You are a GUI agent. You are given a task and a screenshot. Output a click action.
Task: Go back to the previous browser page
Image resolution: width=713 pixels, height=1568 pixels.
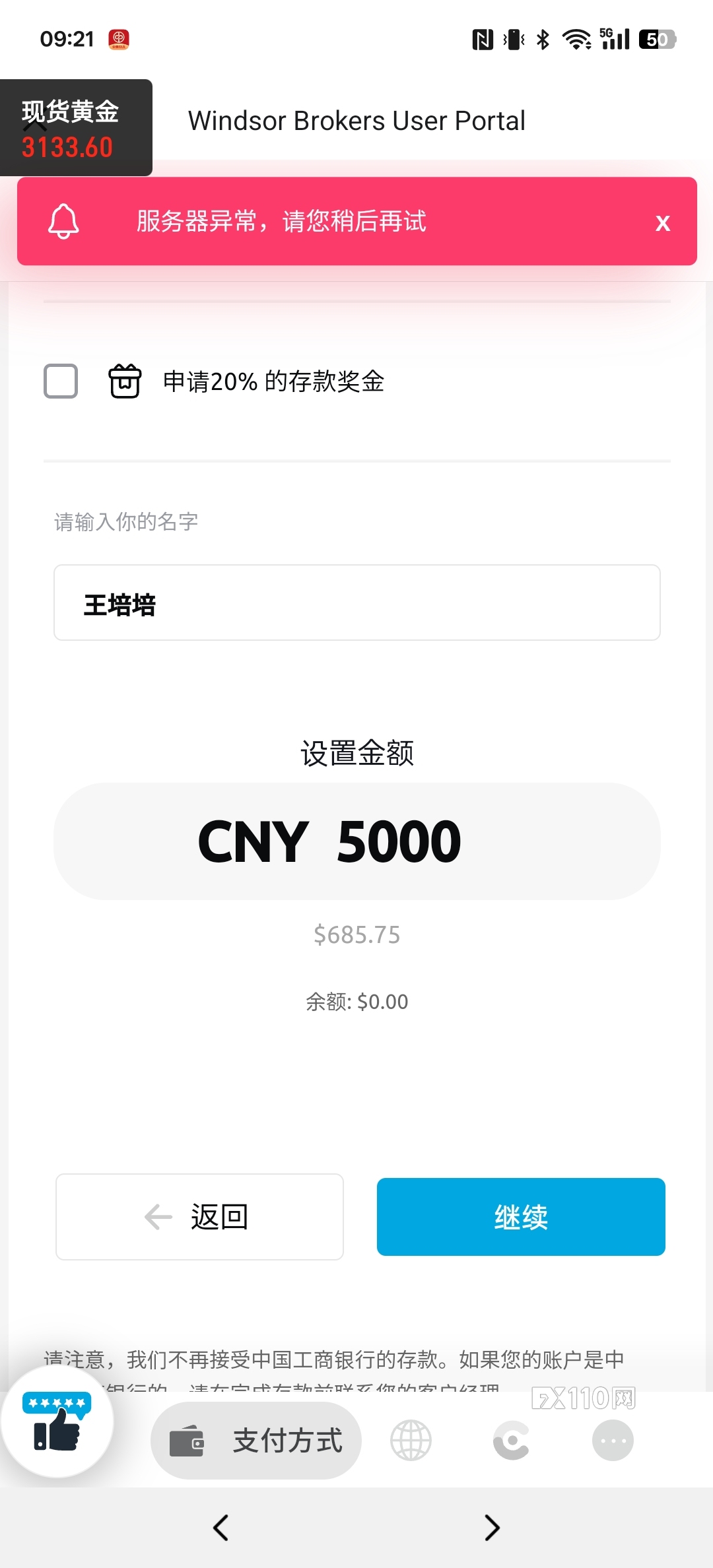click(221, 1527)
